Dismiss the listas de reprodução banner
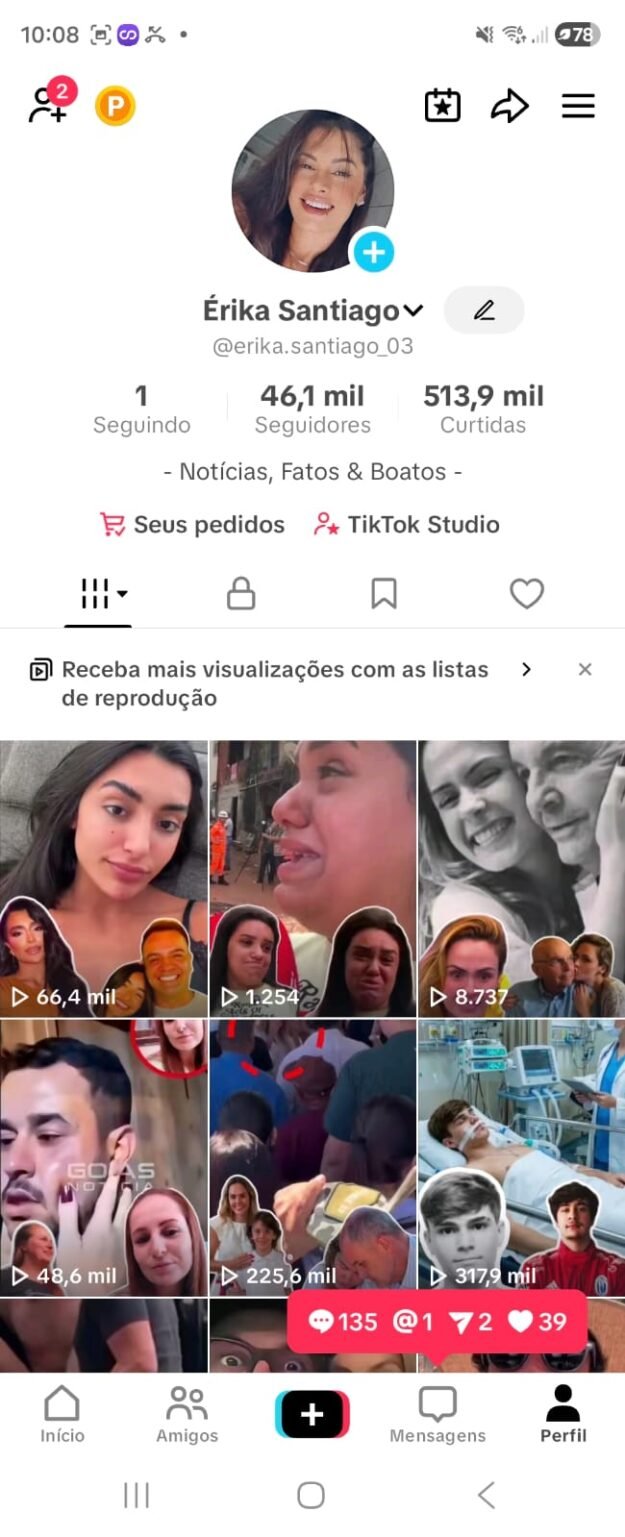This screenshot has height=1537, width=625. tap(585, 669)
